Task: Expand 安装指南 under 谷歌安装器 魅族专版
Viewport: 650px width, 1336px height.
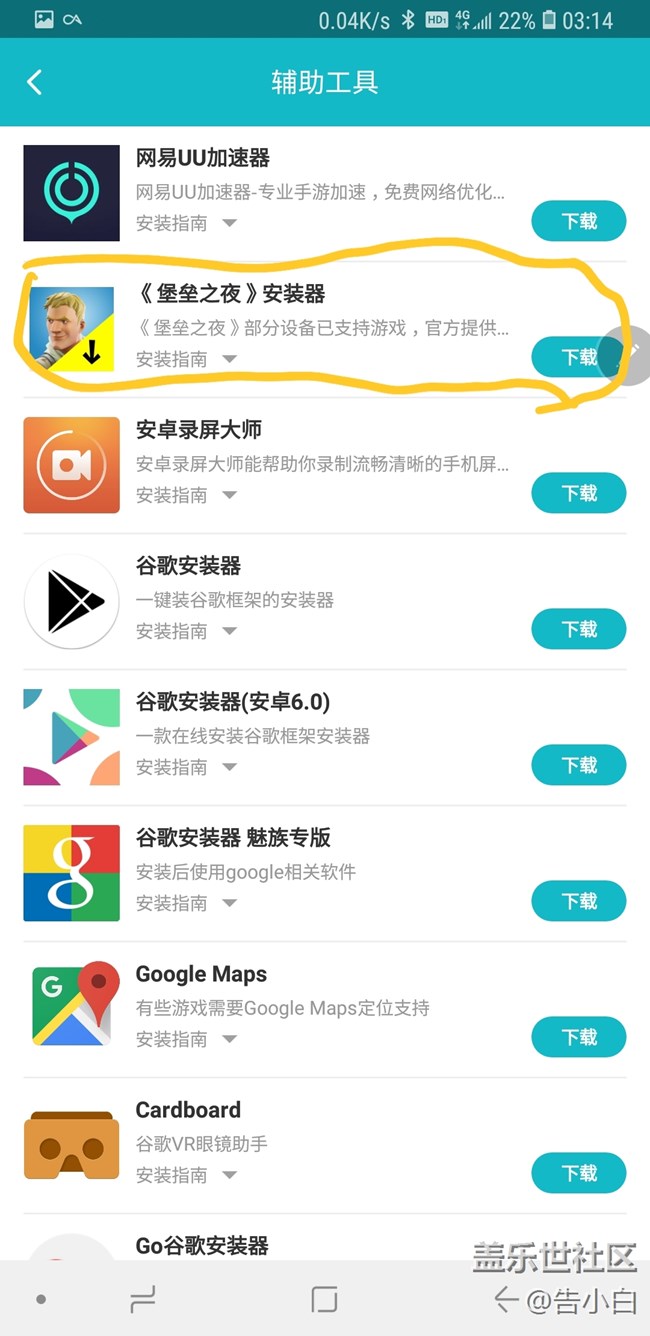Action: pyautogui.click(x=186, y=903)
